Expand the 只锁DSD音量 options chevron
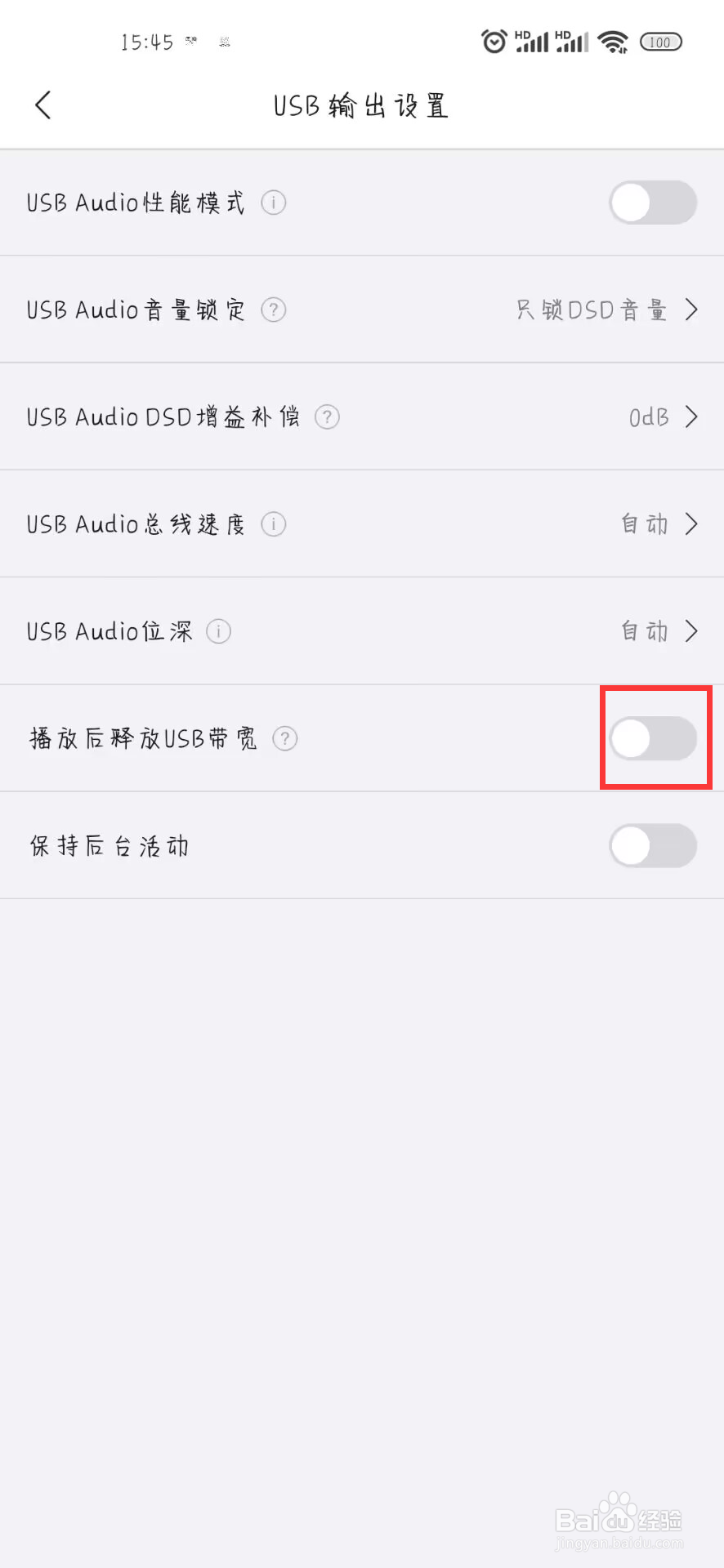Screen dimensions: 724x1568 point(693,310)
